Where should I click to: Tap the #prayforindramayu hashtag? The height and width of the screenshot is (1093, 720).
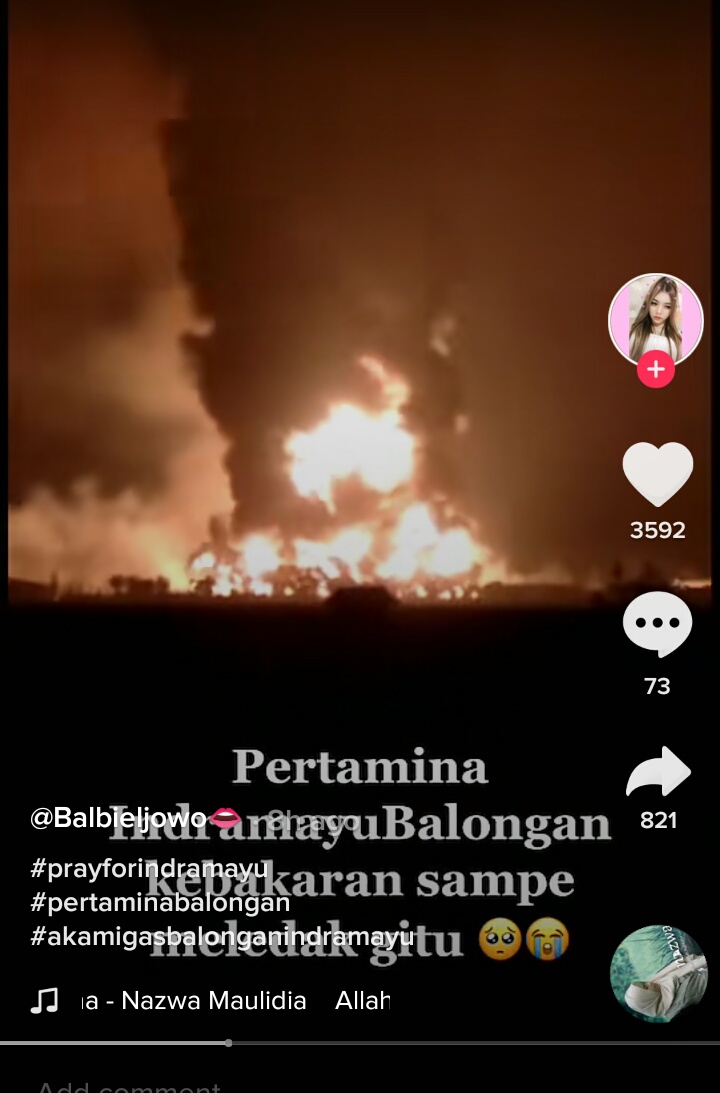pos(149,867)
